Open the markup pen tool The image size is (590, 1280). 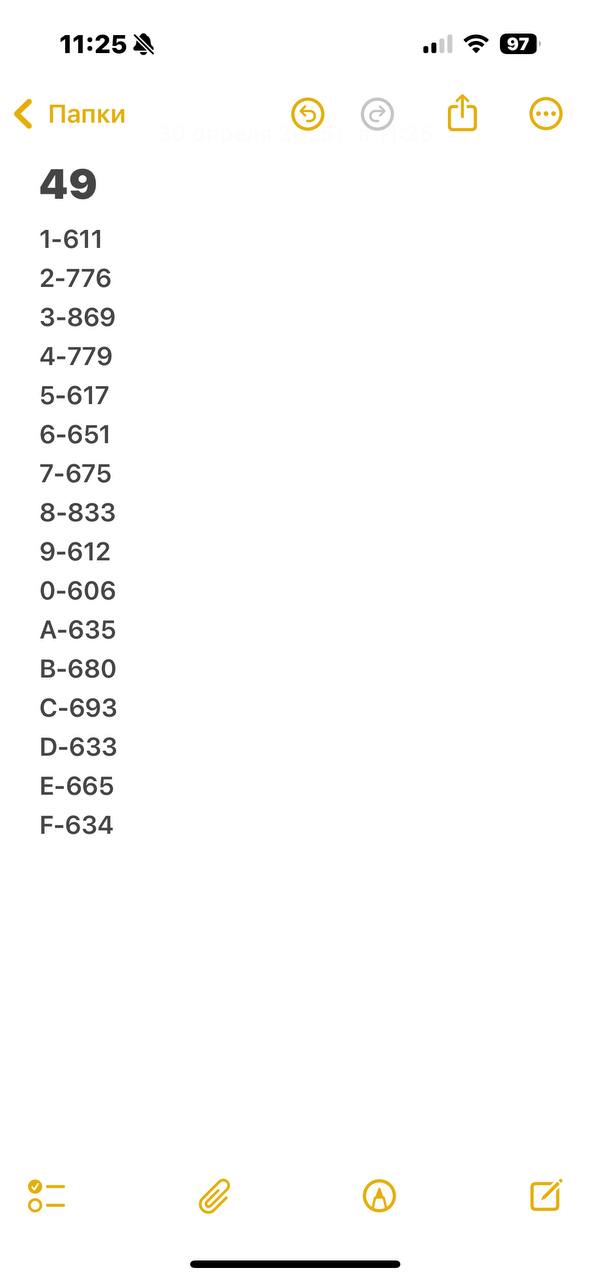pyautogui.click(x=379, y=1196)
